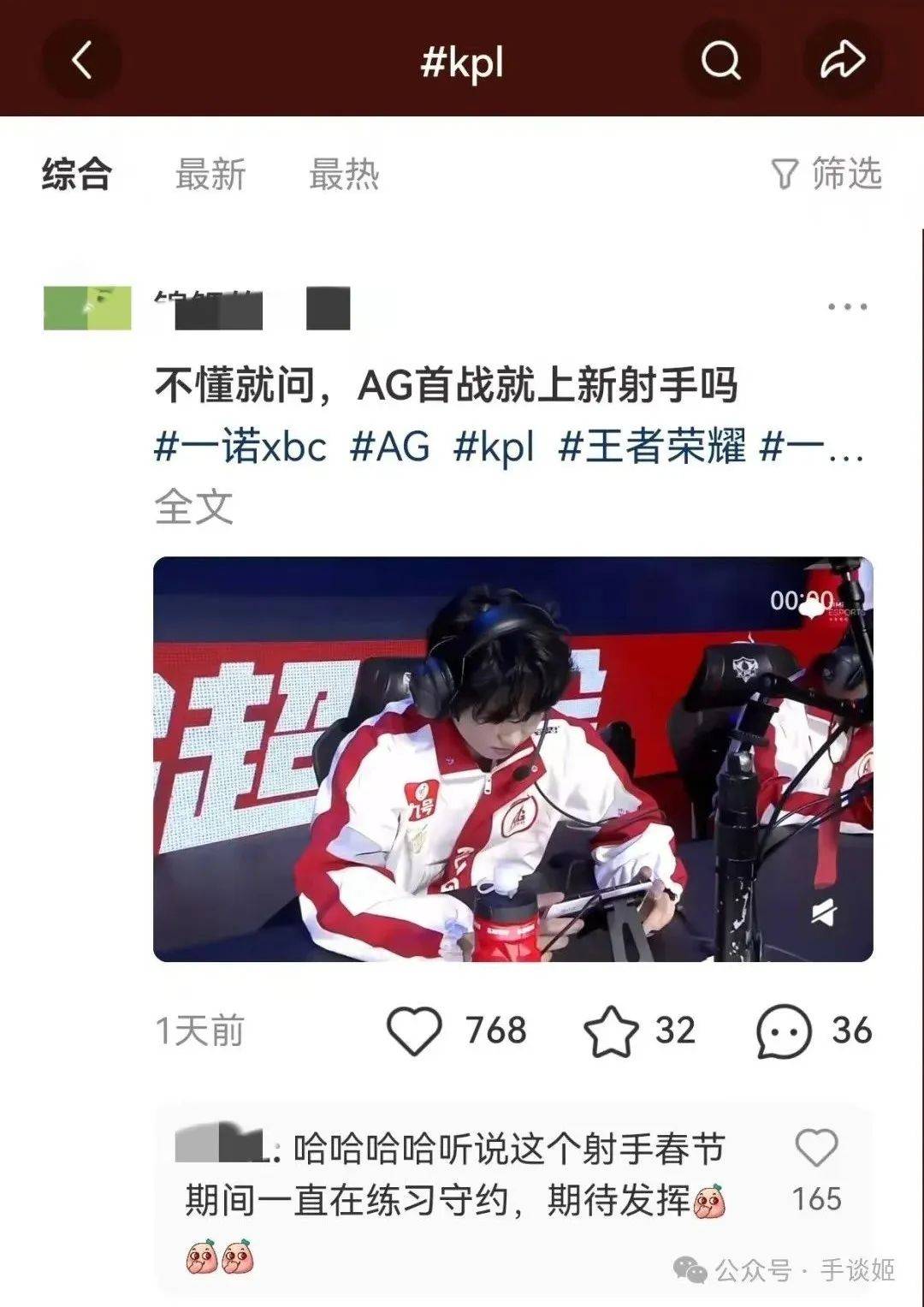924x1307 pixels.
Task: Open the post's three-dot overflow menu
Action: [847, 306]
